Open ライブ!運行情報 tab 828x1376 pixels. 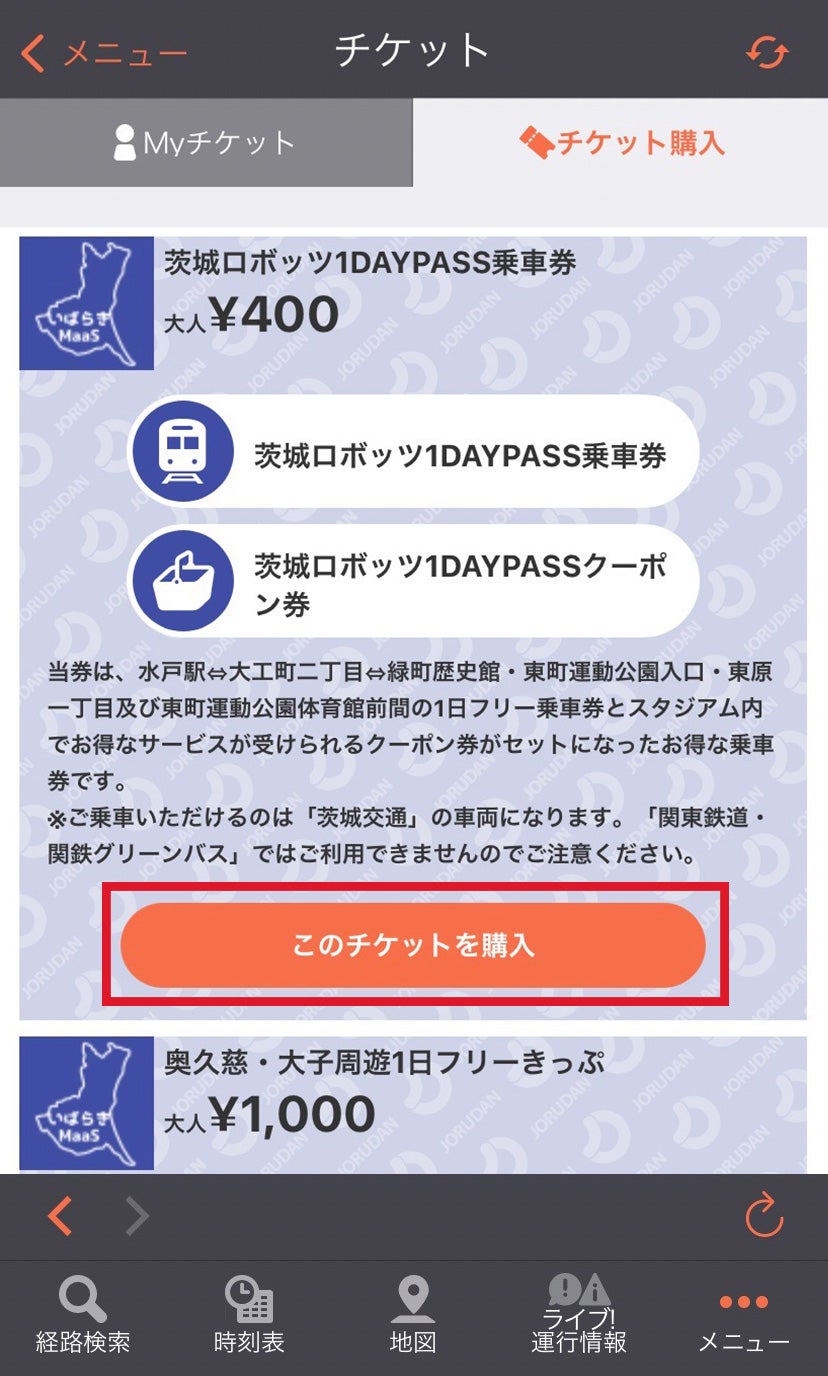click(x=579, y=1316)
